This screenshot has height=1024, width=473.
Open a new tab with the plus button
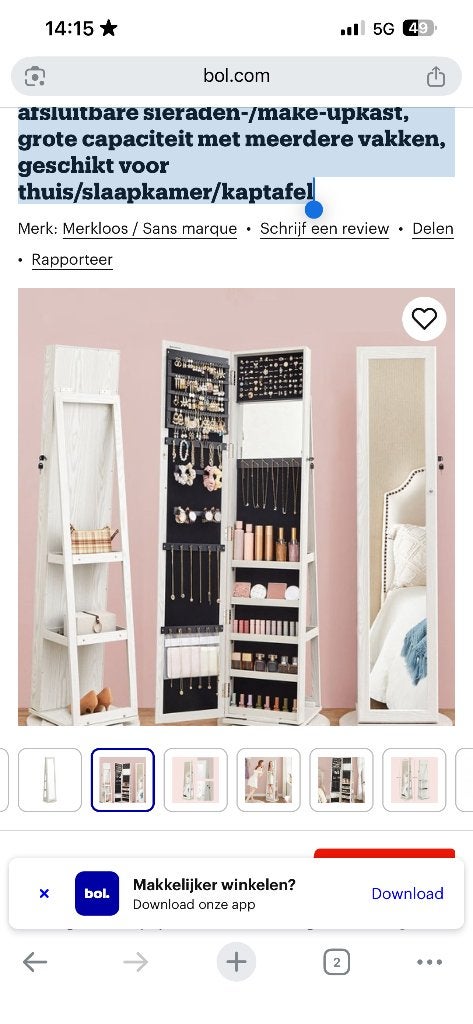click(236, 962)
